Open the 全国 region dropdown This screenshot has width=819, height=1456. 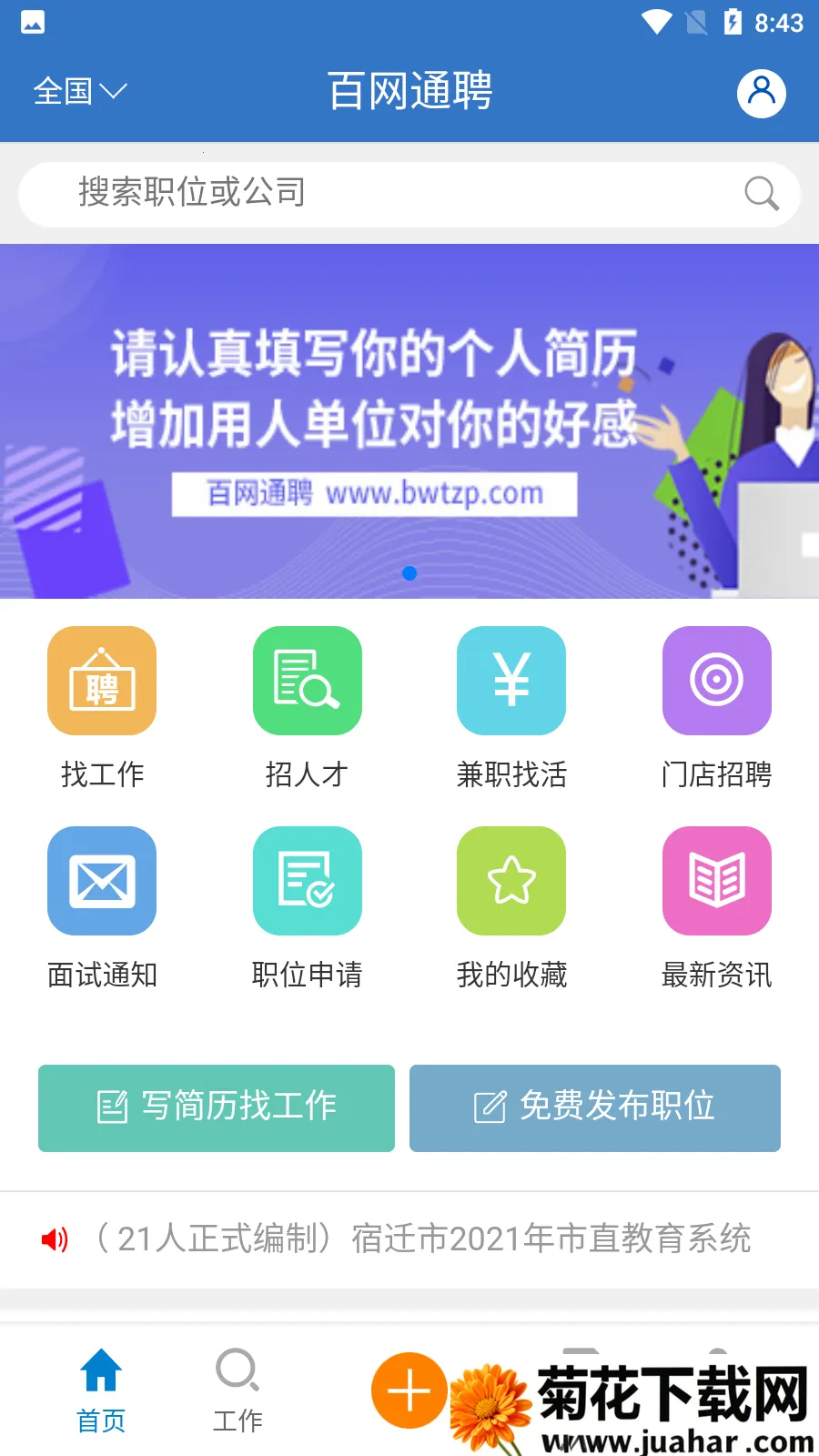point(79,91)
